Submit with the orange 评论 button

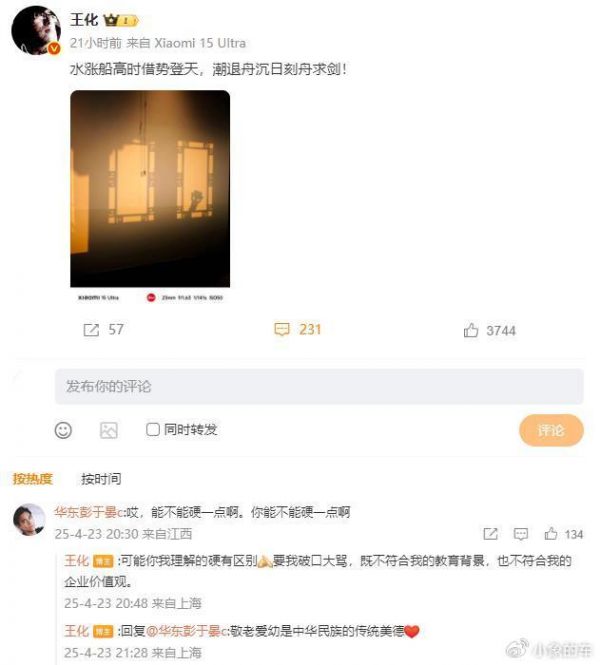coord(551,430)
